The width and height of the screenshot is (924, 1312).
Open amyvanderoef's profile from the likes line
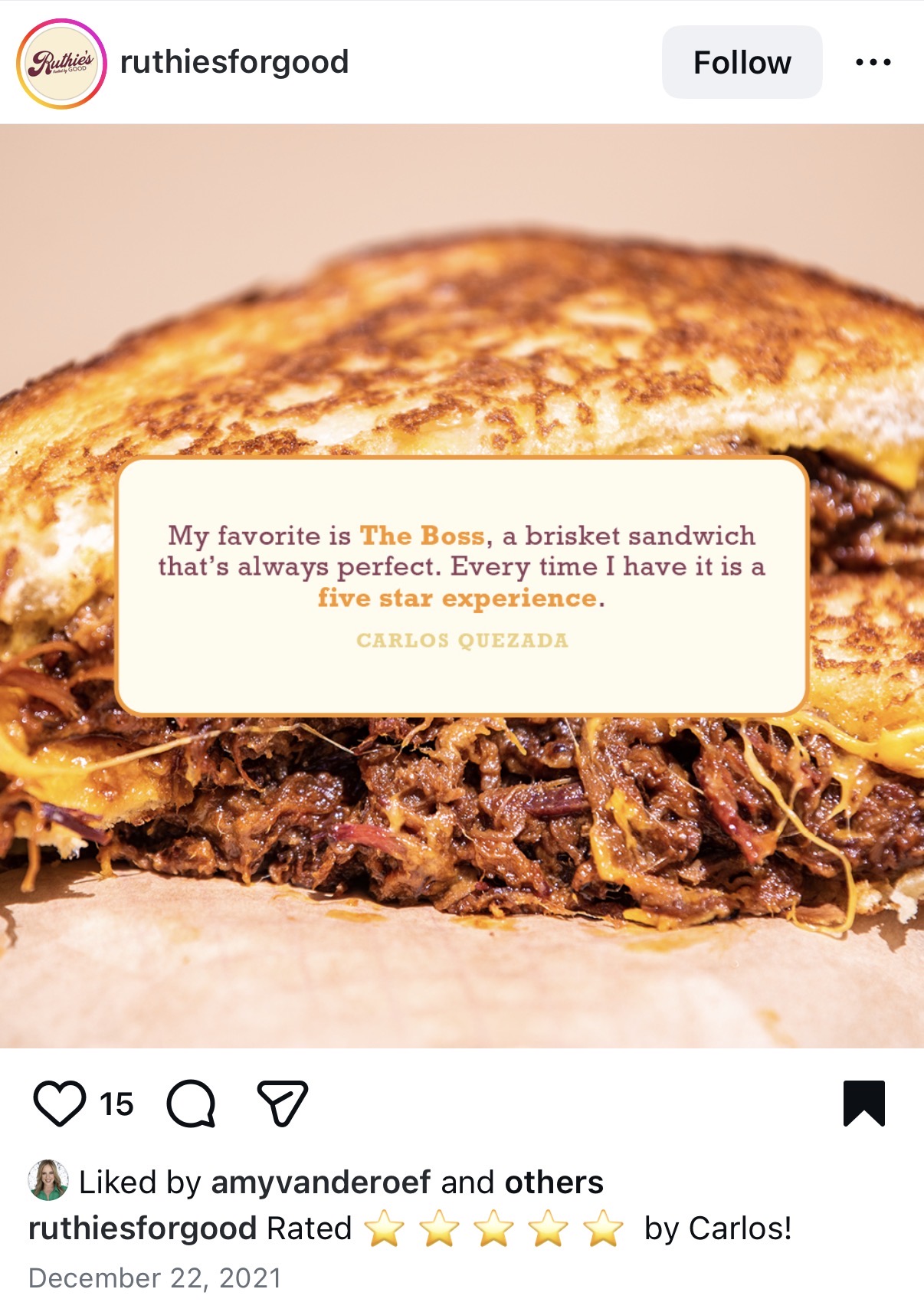point(320,1182)
